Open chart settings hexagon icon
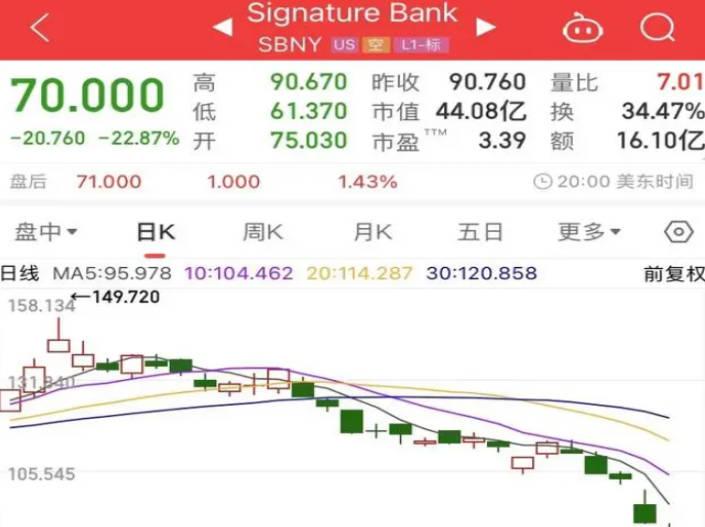 pyautogui.click(x=678, y=232)
